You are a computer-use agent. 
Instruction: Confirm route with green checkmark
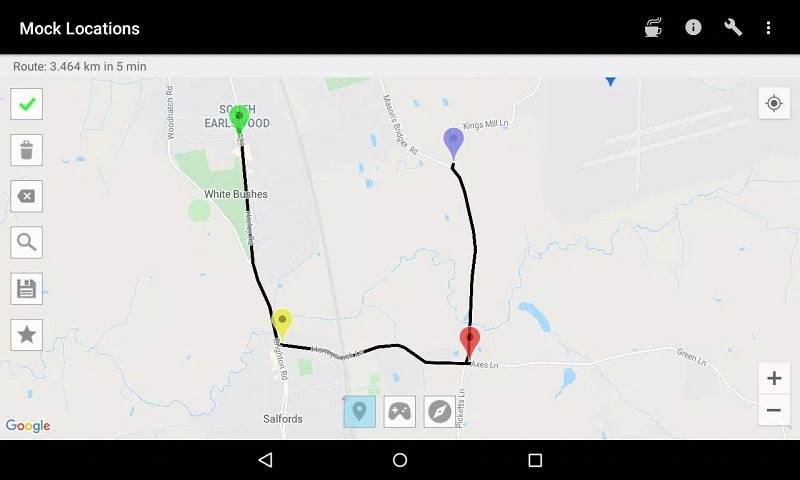(27, 104)
